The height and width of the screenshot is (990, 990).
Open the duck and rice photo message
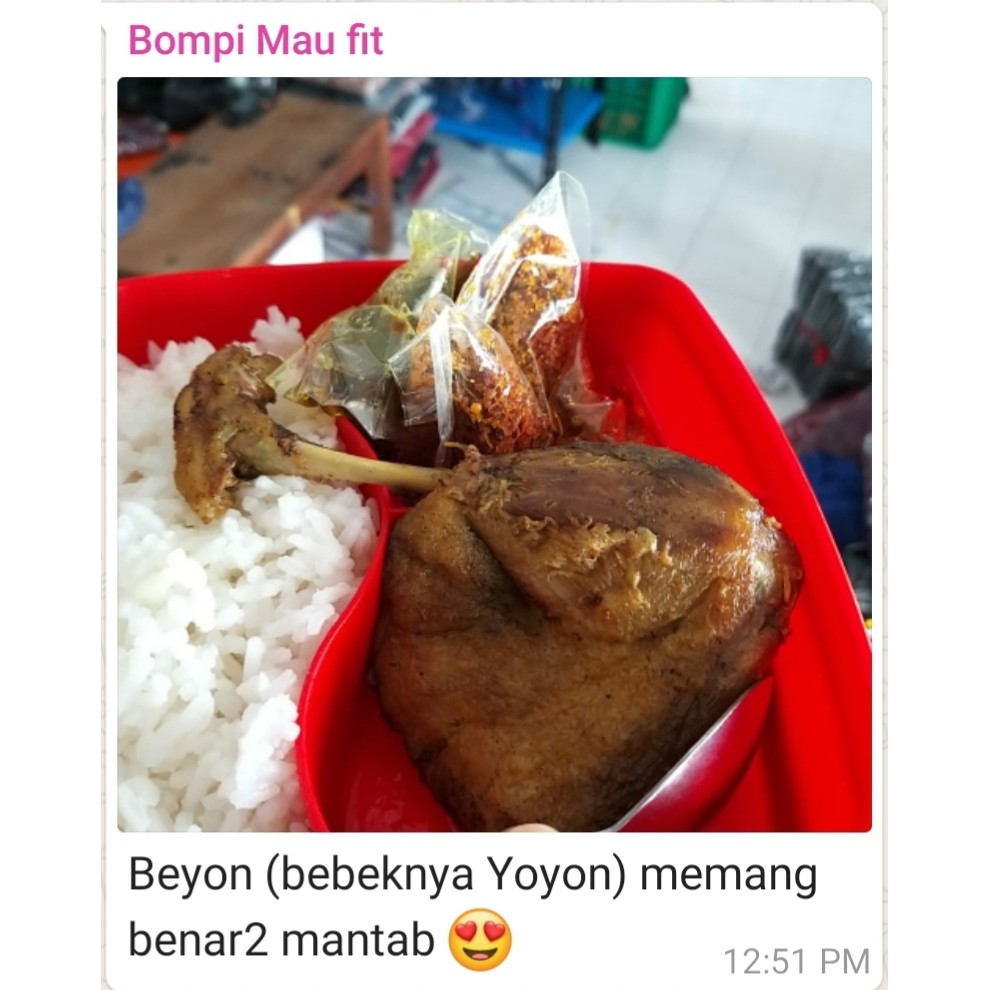[494, 455]
